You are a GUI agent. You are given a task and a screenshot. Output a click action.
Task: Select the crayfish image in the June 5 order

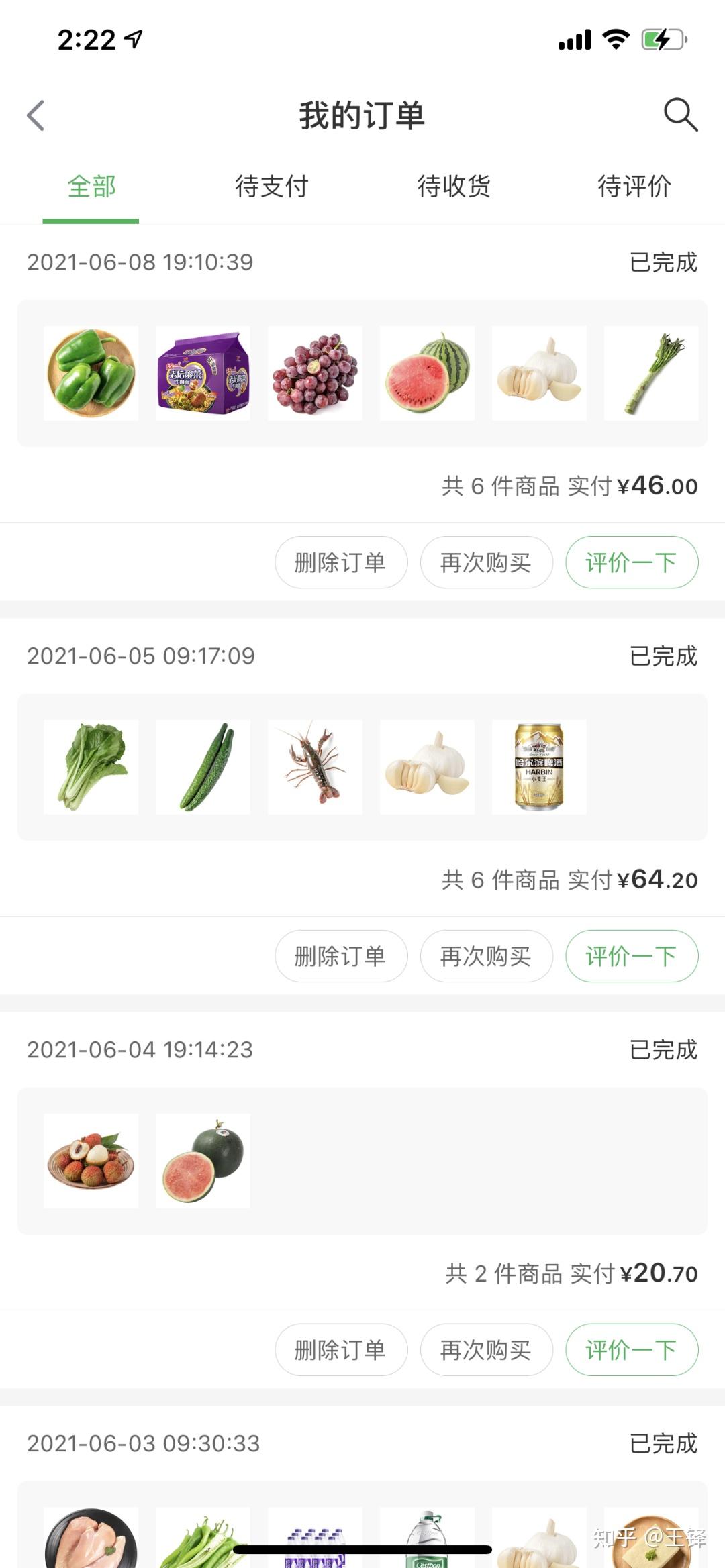pos(315,767)
